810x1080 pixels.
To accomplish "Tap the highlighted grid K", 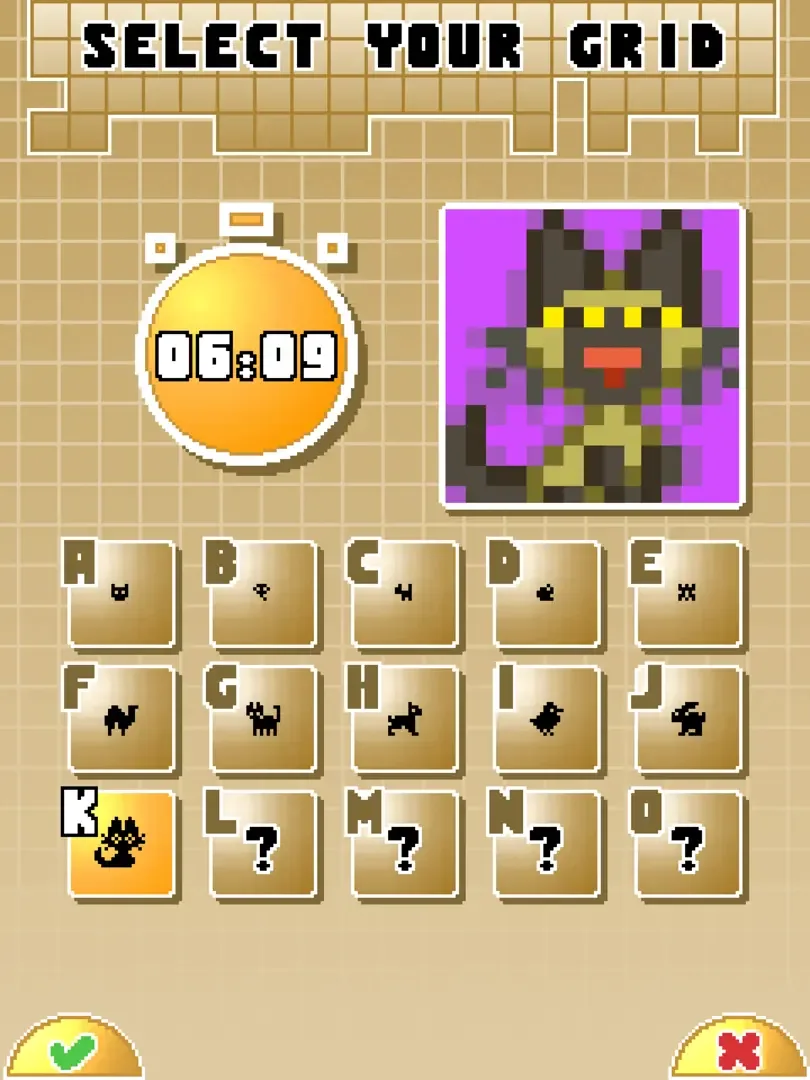I will (121, 844).
